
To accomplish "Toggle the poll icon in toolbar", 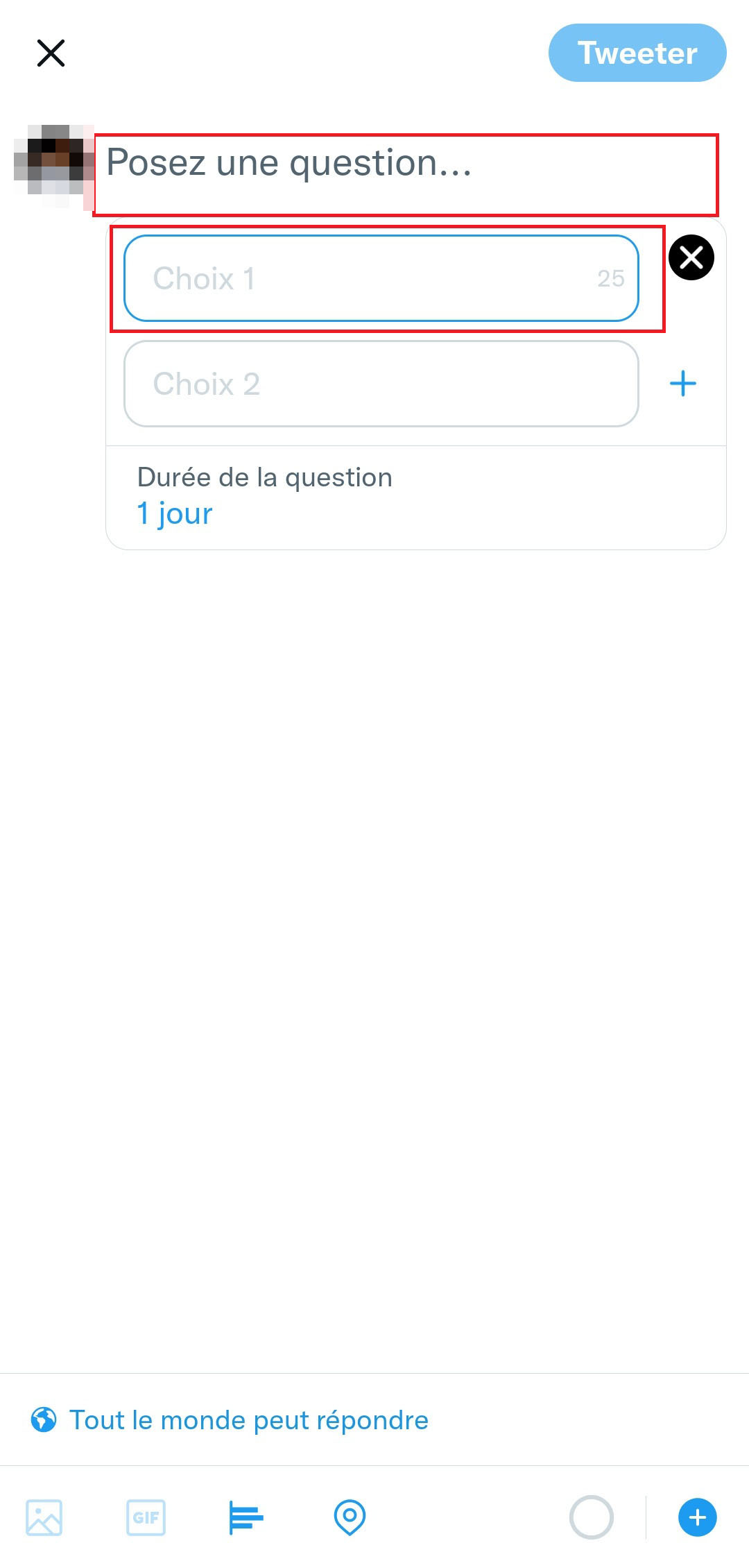I will (x=246, y=1517).
